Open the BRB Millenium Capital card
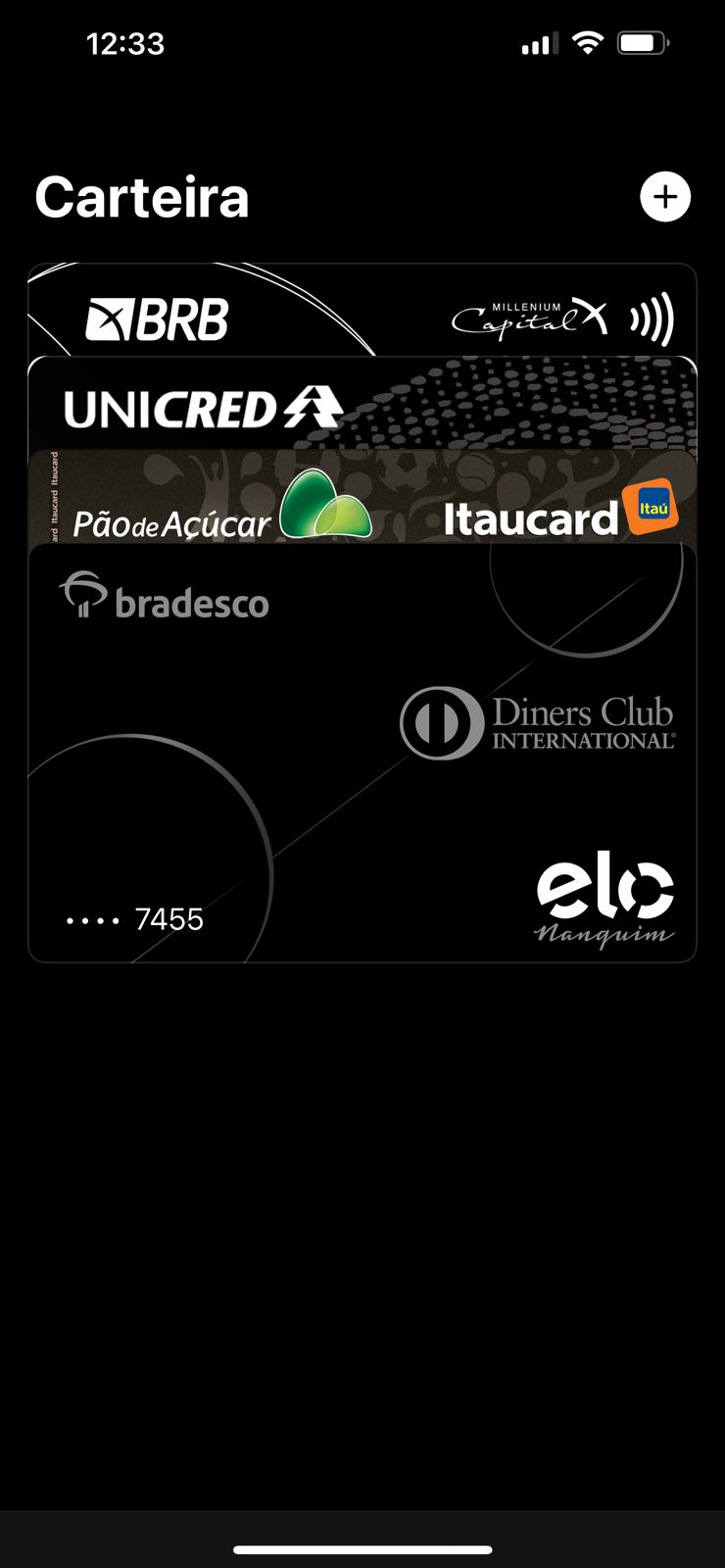This screenshot has height=1568, width=725. [x=362, y=311]
